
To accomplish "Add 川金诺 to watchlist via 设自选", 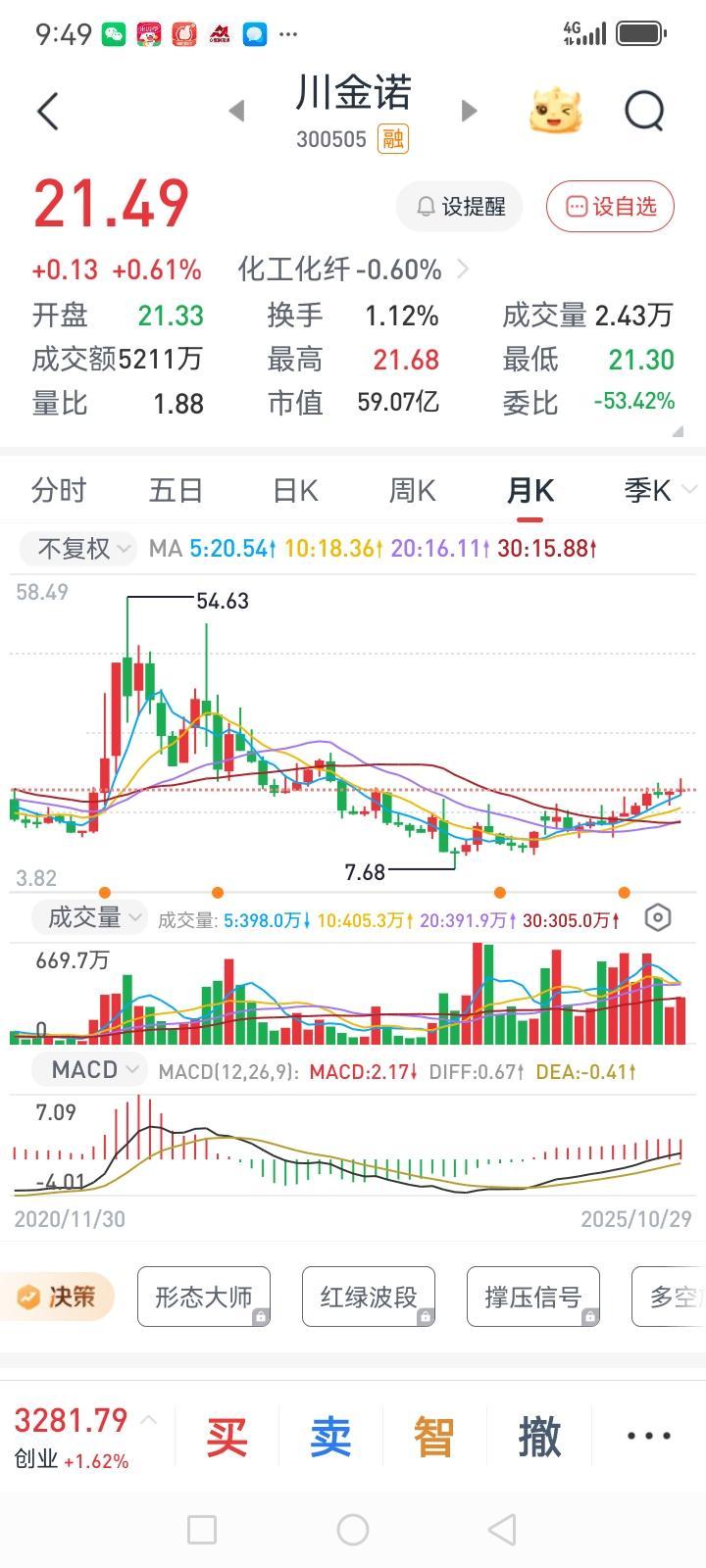I will 609,207.
